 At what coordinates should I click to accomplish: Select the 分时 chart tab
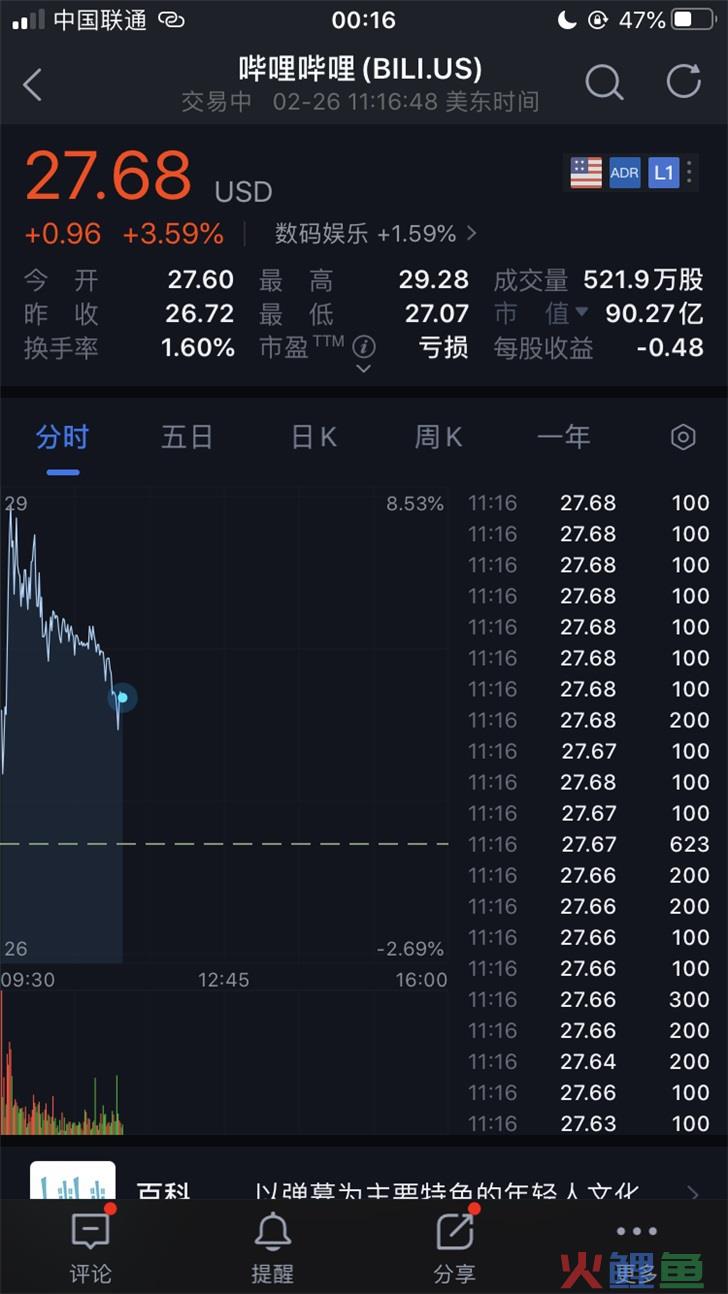pyautogui.click(x=62, y=437)
